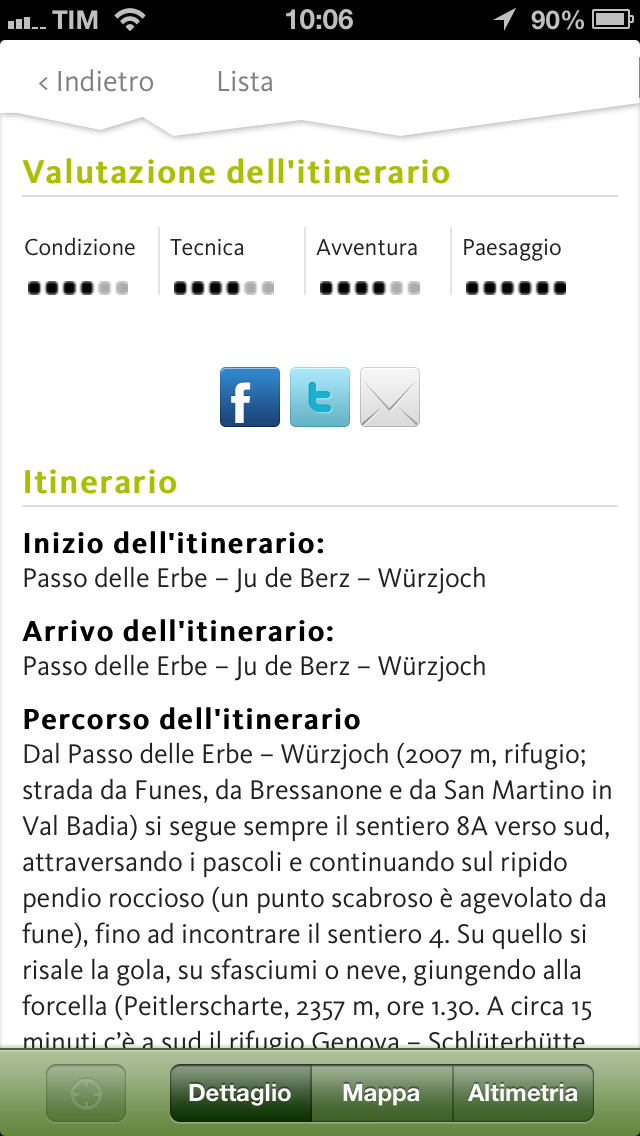This screenshot has height=1136, width=640.
Task: Share the itinerary on Facebook
Action: click(x=250, y=397)
